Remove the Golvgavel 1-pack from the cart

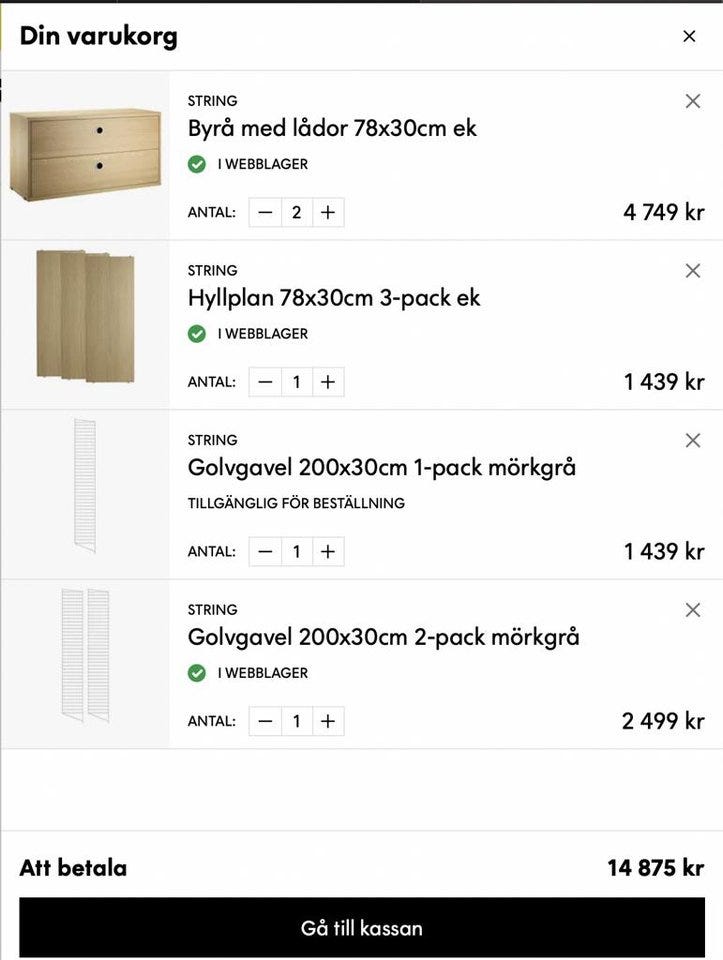[x=693, y=439]
